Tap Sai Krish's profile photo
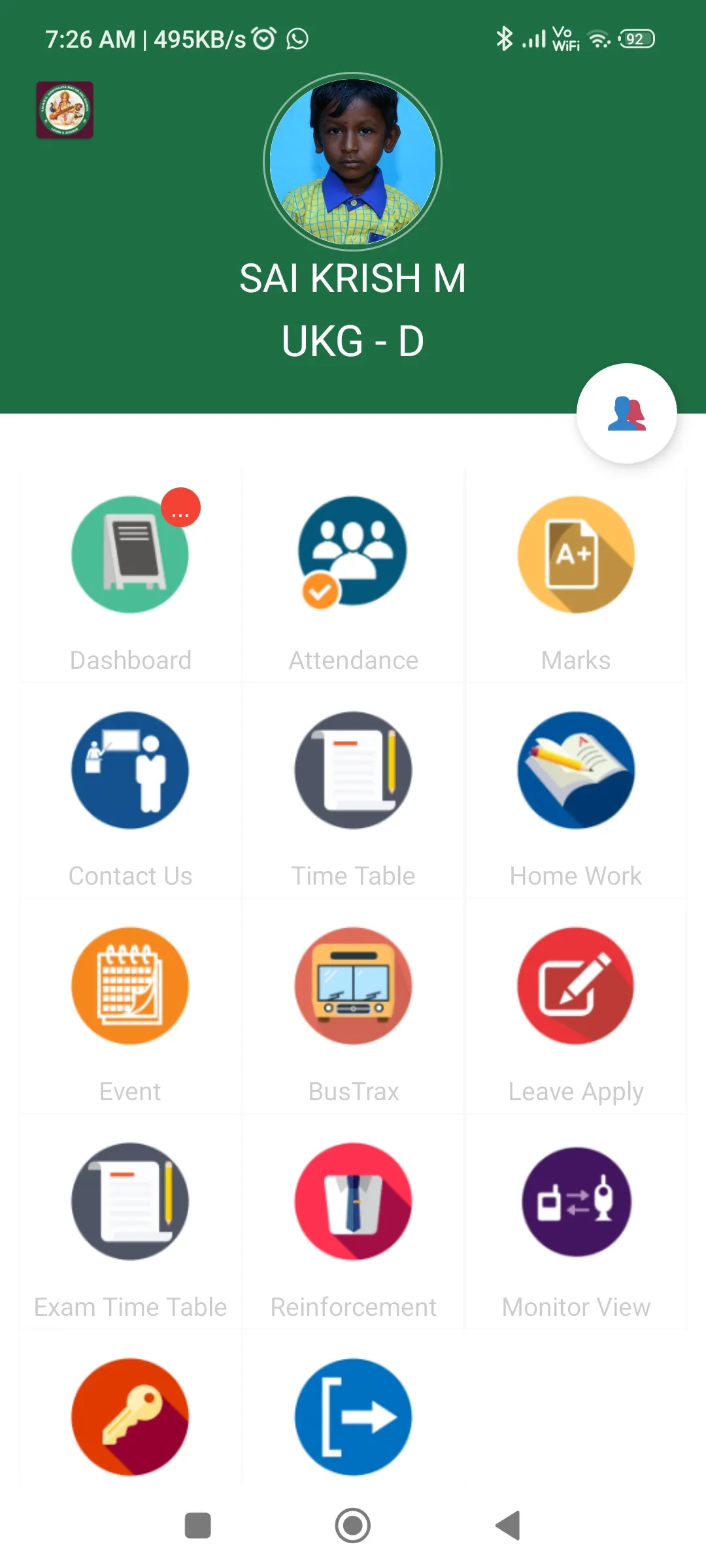Screen dimensions: 706x1568 353,161
